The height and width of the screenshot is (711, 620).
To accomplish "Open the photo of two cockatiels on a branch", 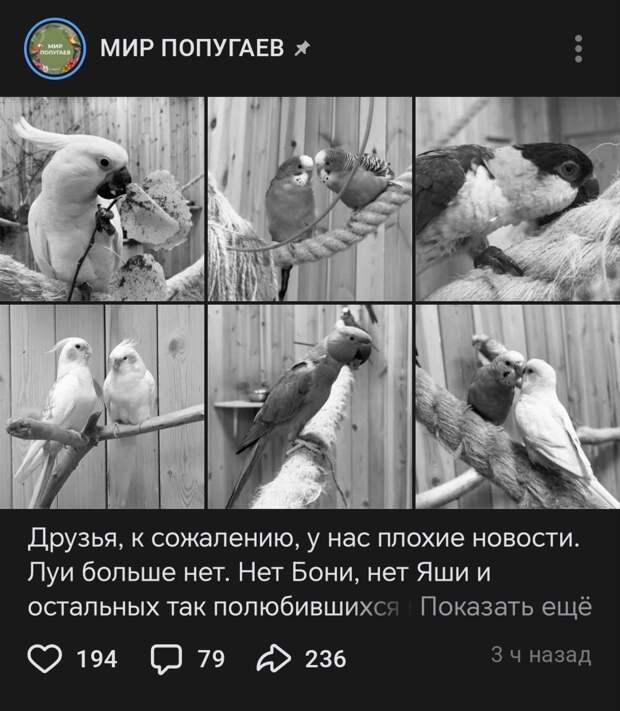I will click(x=102, y=406).
